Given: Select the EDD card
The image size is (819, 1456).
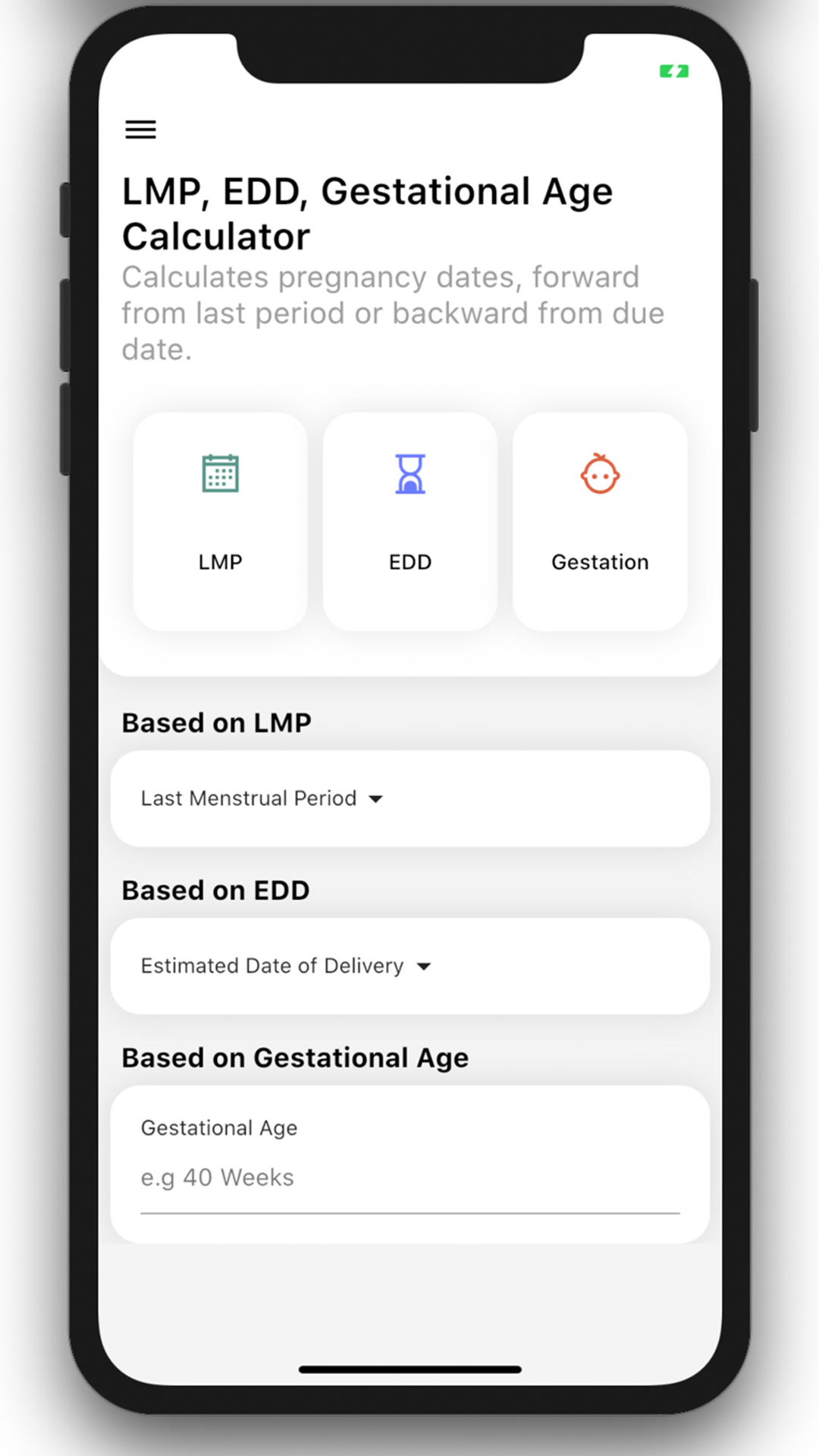Looking at the screenshot, I should (410, 522).
